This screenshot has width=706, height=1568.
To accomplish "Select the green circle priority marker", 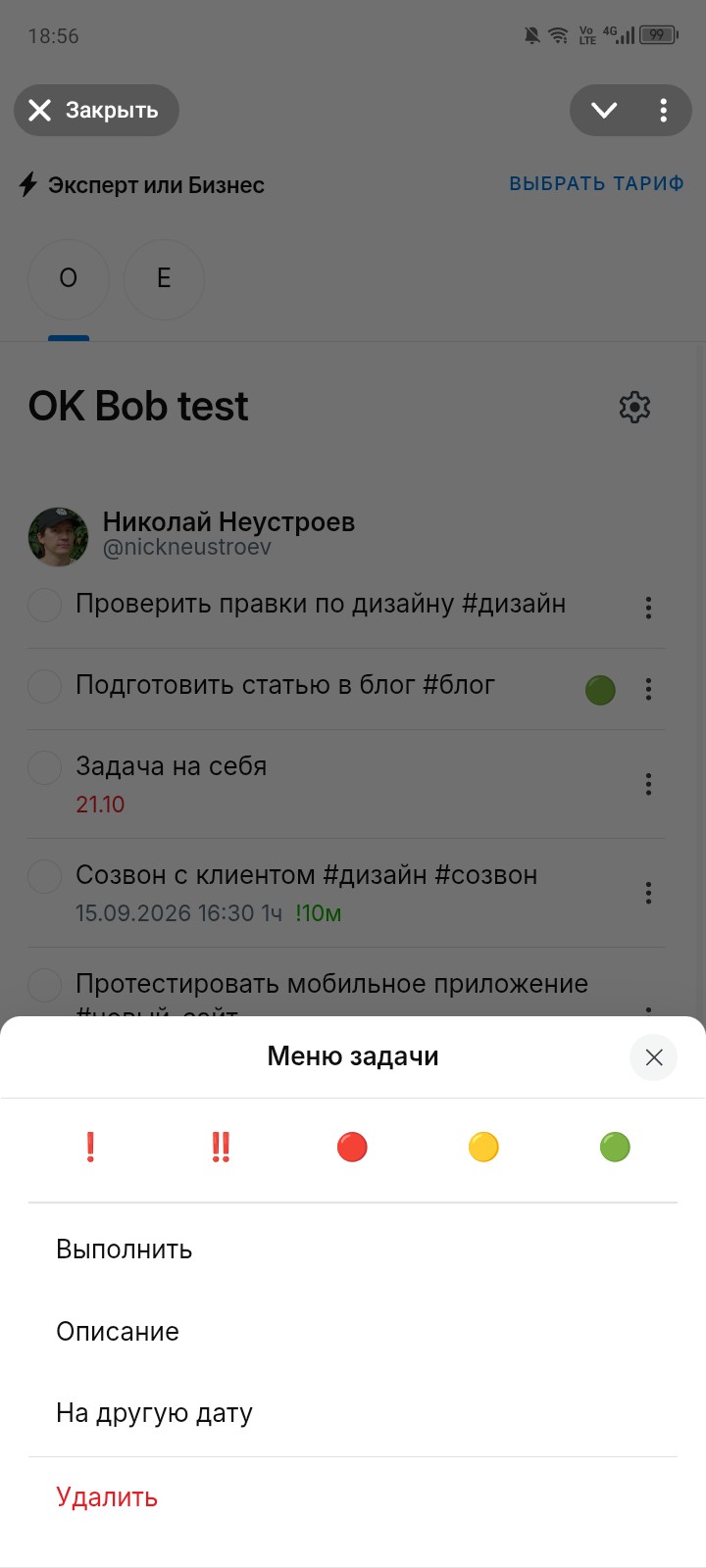I will coord(615,1148).
